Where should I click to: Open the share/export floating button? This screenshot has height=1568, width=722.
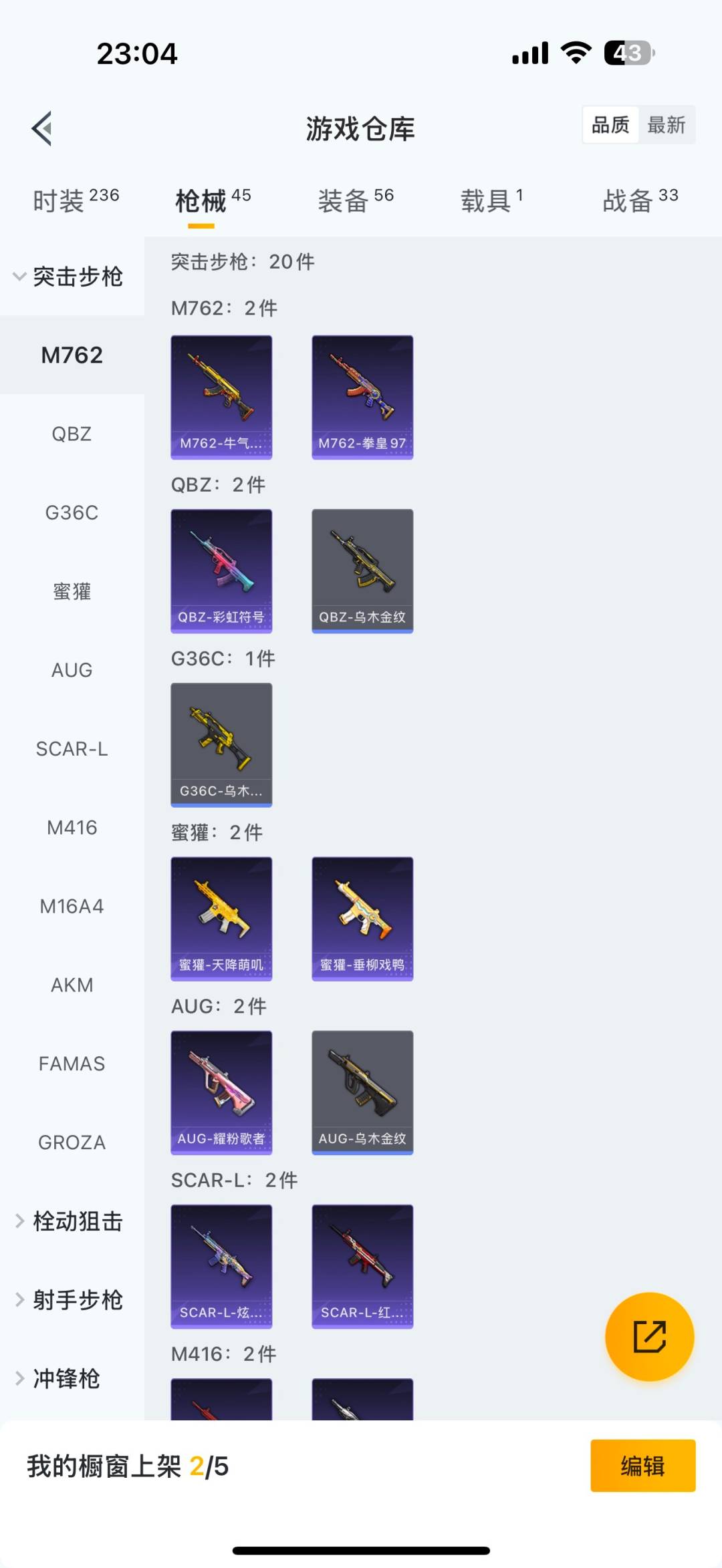pyautogui.click(x=649, y=1336)
